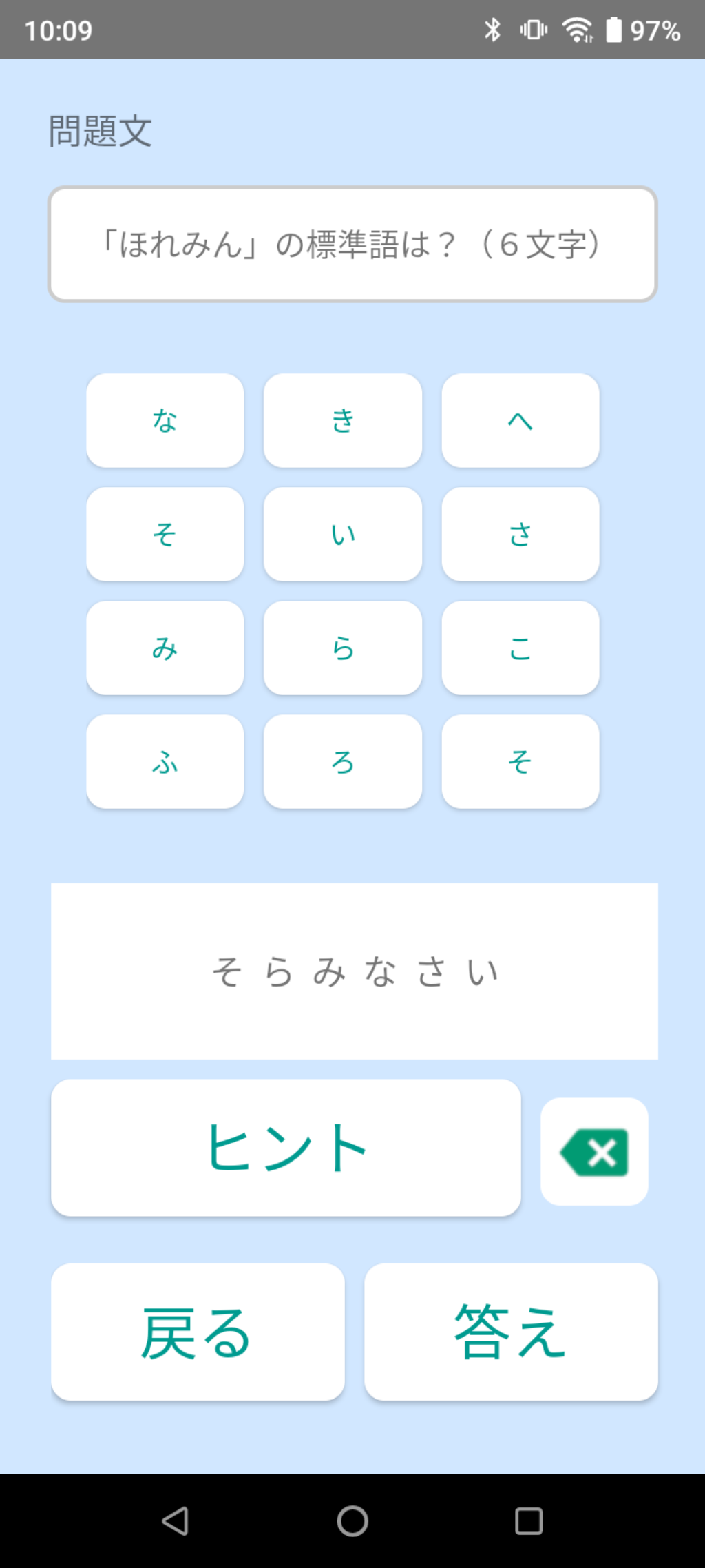
Task: Tap the い character button
Action: point(342,534)
